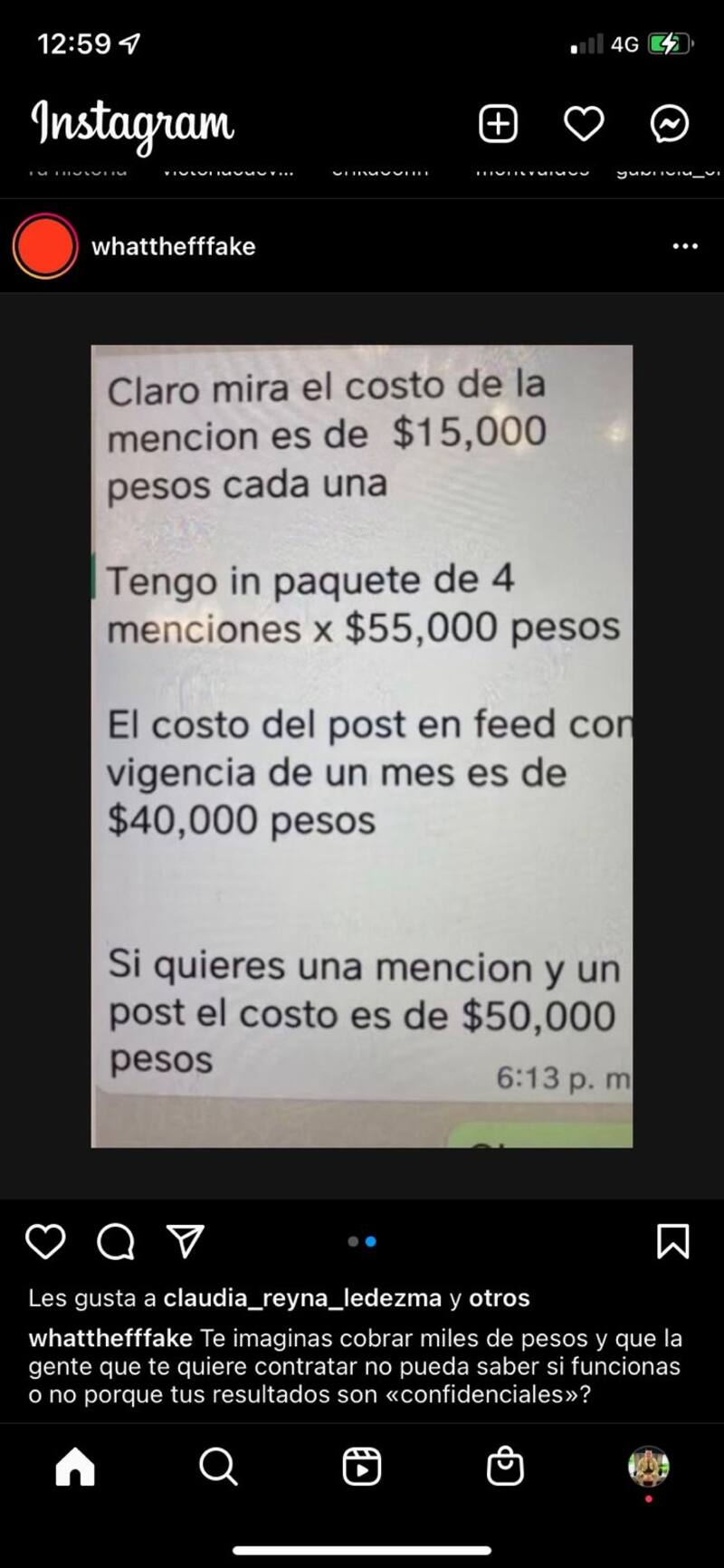Open your profile tab

point(649,1466)
